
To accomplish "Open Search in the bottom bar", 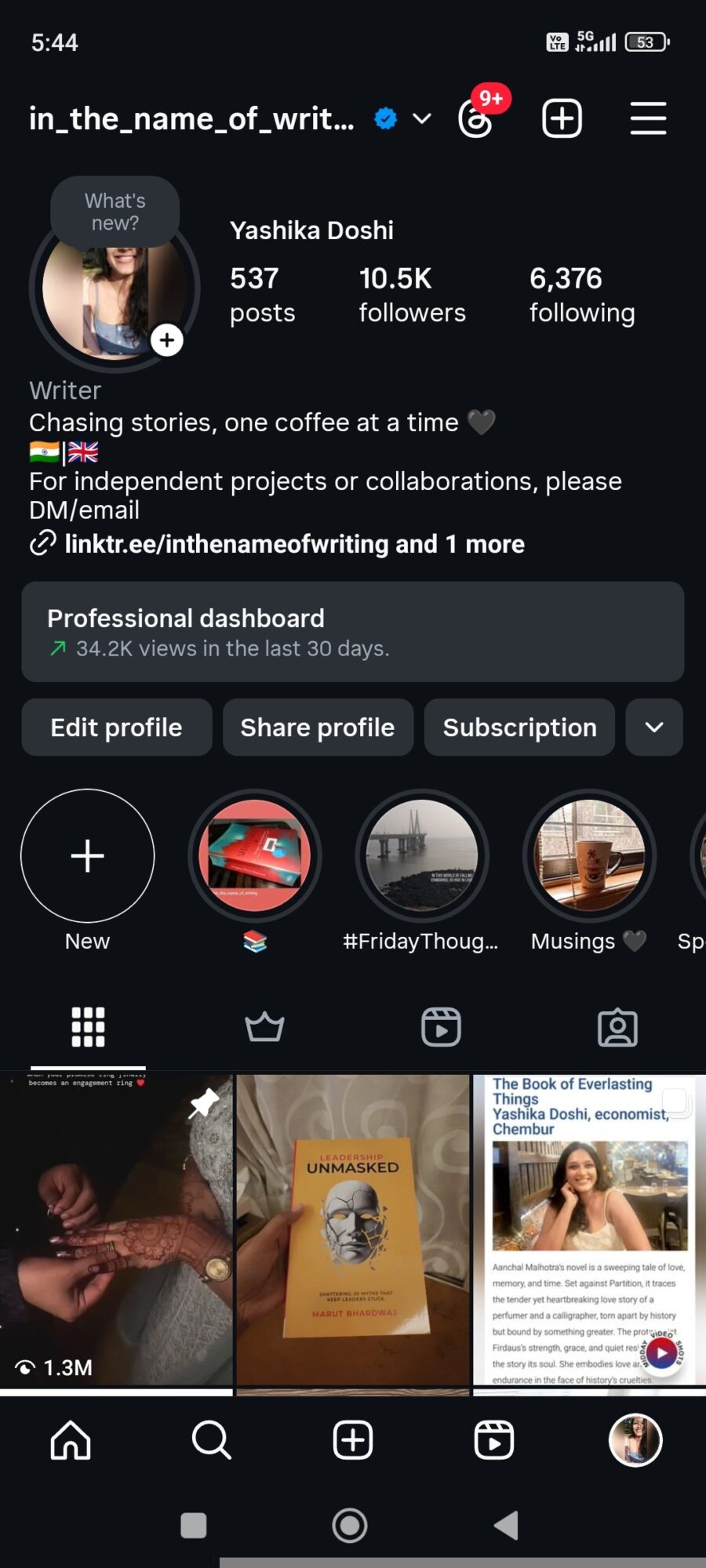I will click(212, 1440).
